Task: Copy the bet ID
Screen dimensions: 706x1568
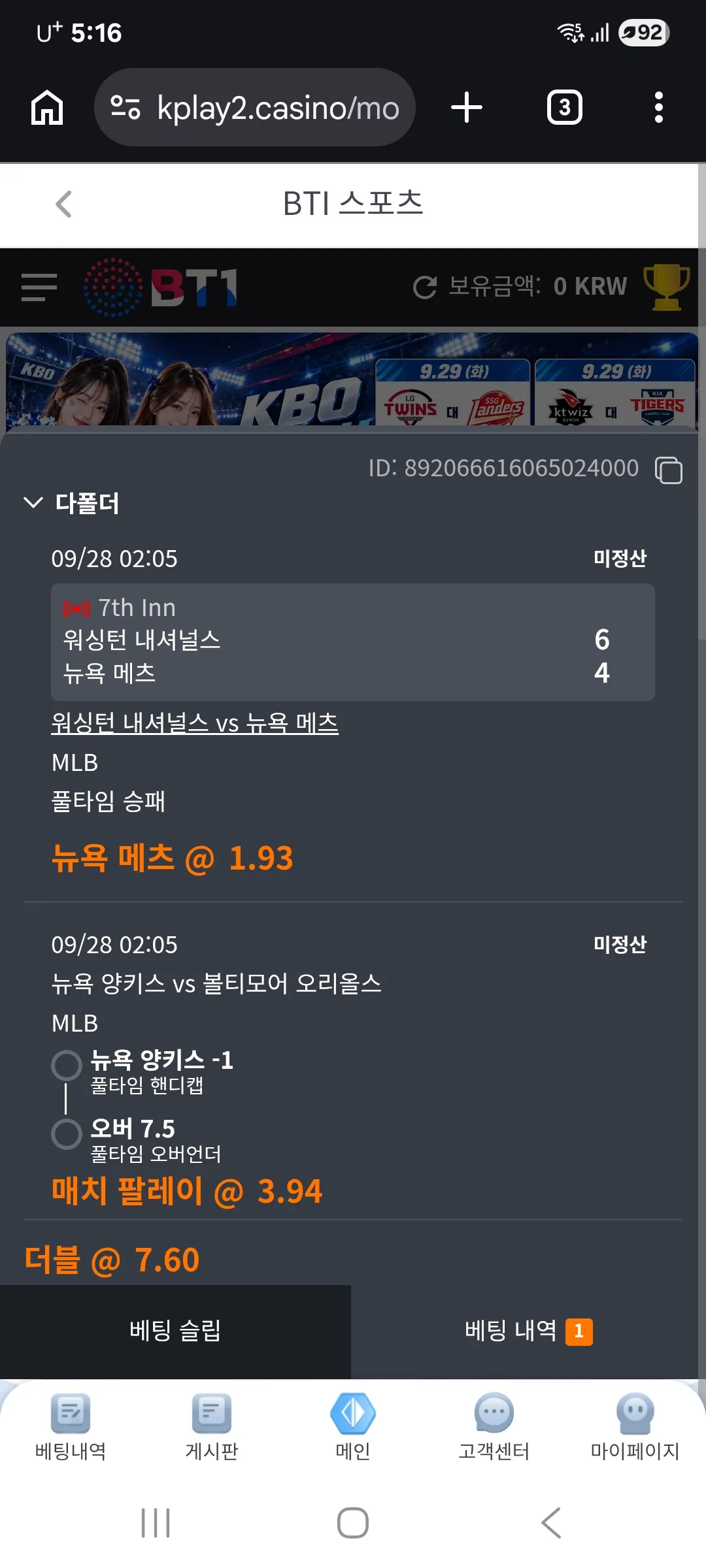Action: (668, 470)
